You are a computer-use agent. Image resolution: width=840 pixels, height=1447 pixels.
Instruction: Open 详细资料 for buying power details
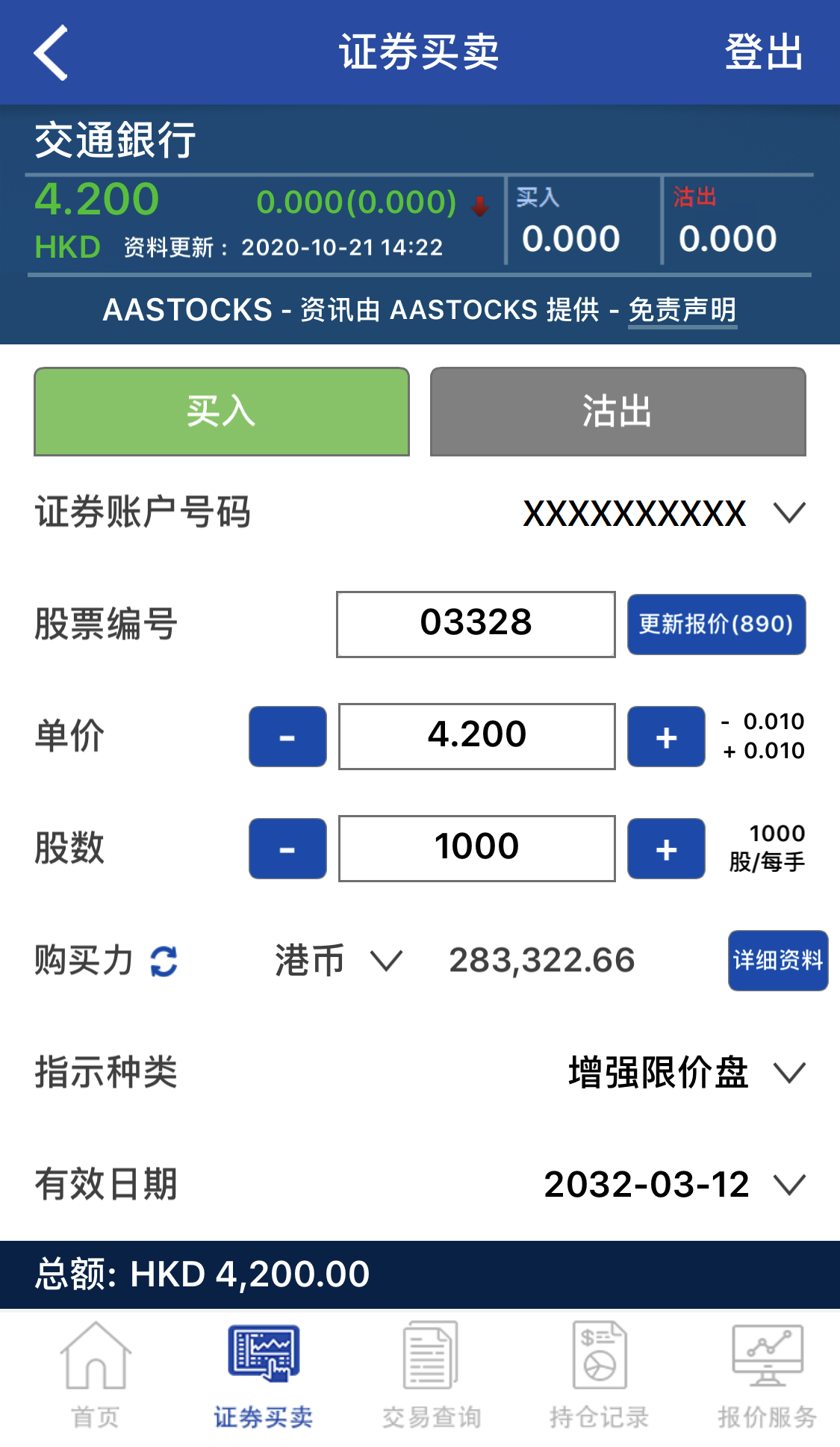click(777, 961)
